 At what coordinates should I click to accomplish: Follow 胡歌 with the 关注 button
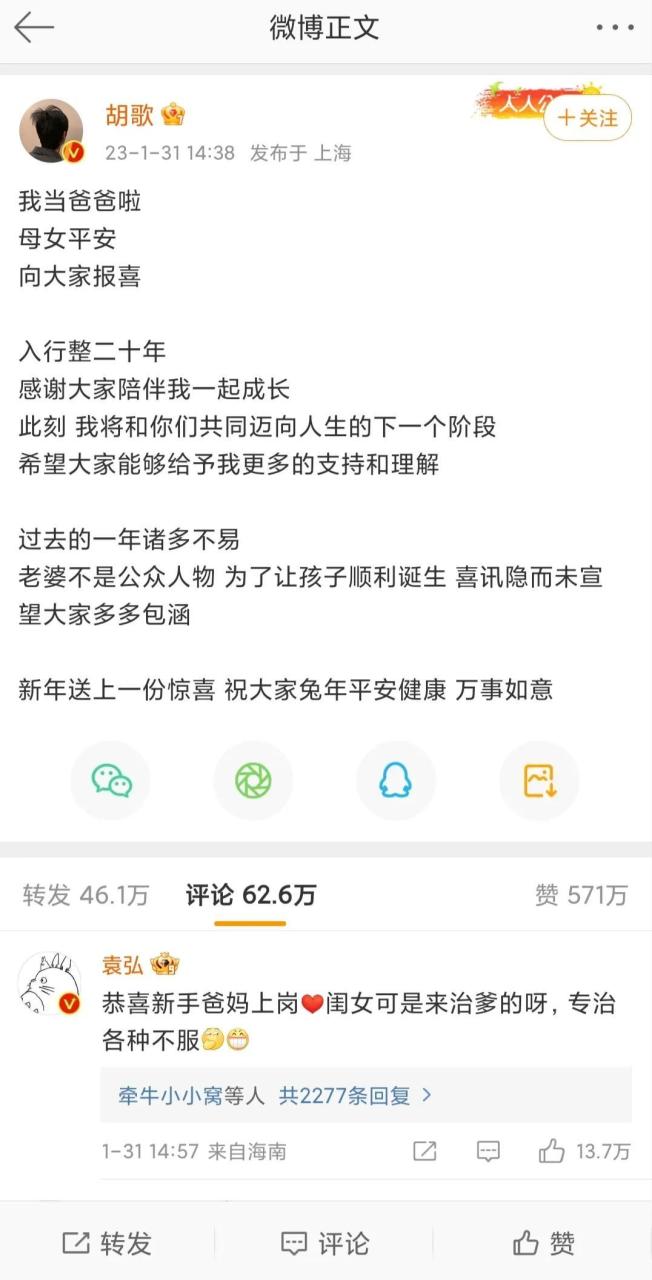coord(587,119)
